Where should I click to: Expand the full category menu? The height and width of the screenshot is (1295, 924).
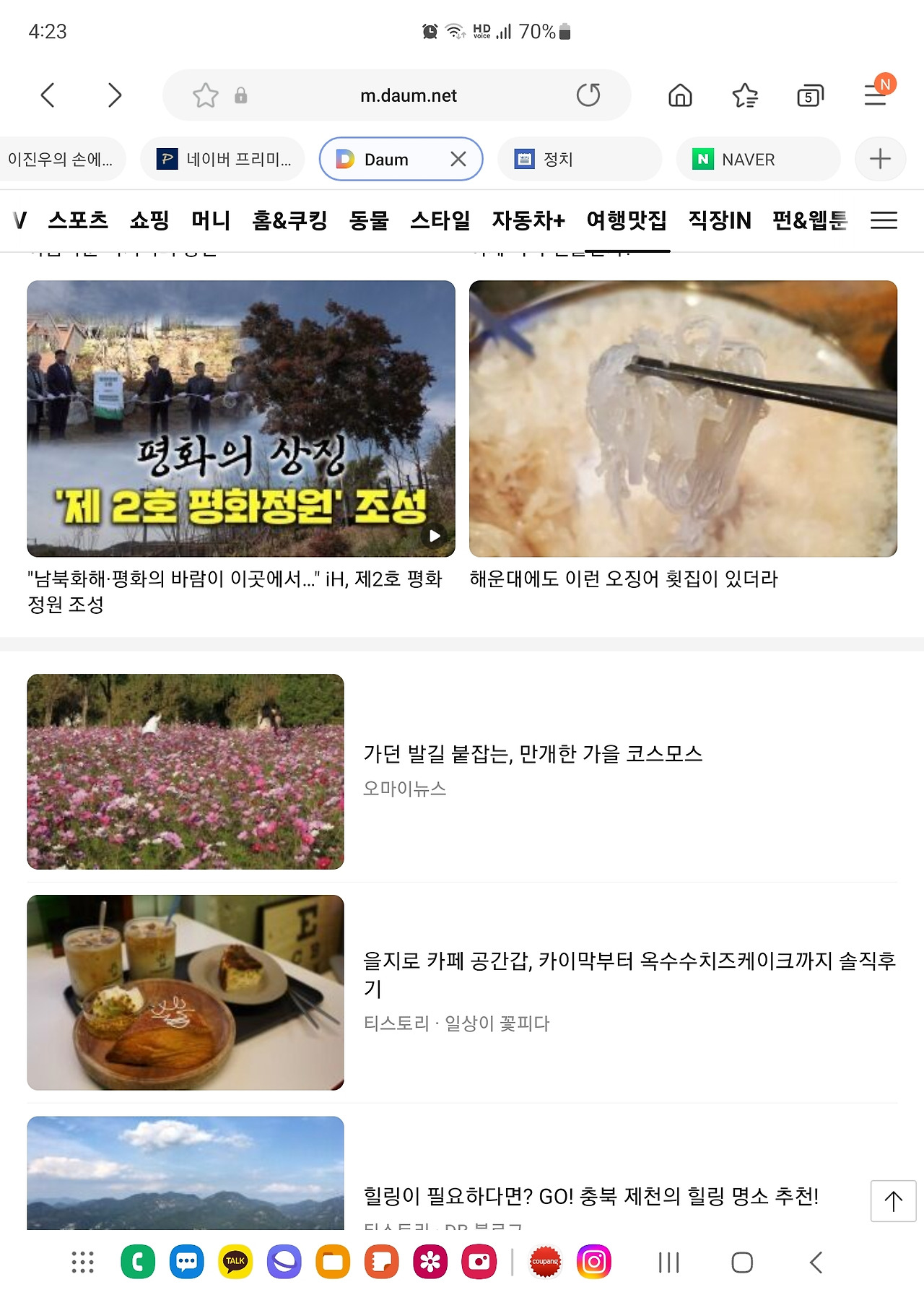[x=884, y=220]
